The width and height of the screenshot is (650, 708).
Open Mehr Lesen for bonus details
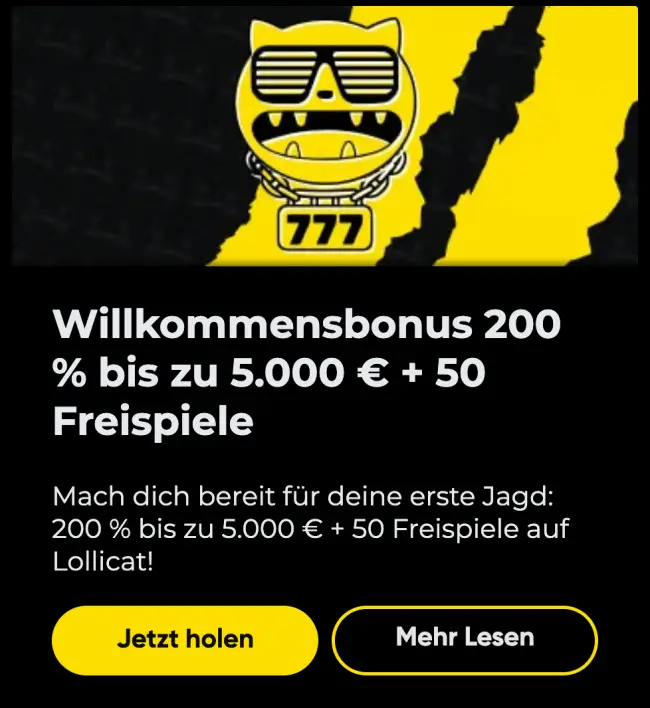tap(465, 640)
